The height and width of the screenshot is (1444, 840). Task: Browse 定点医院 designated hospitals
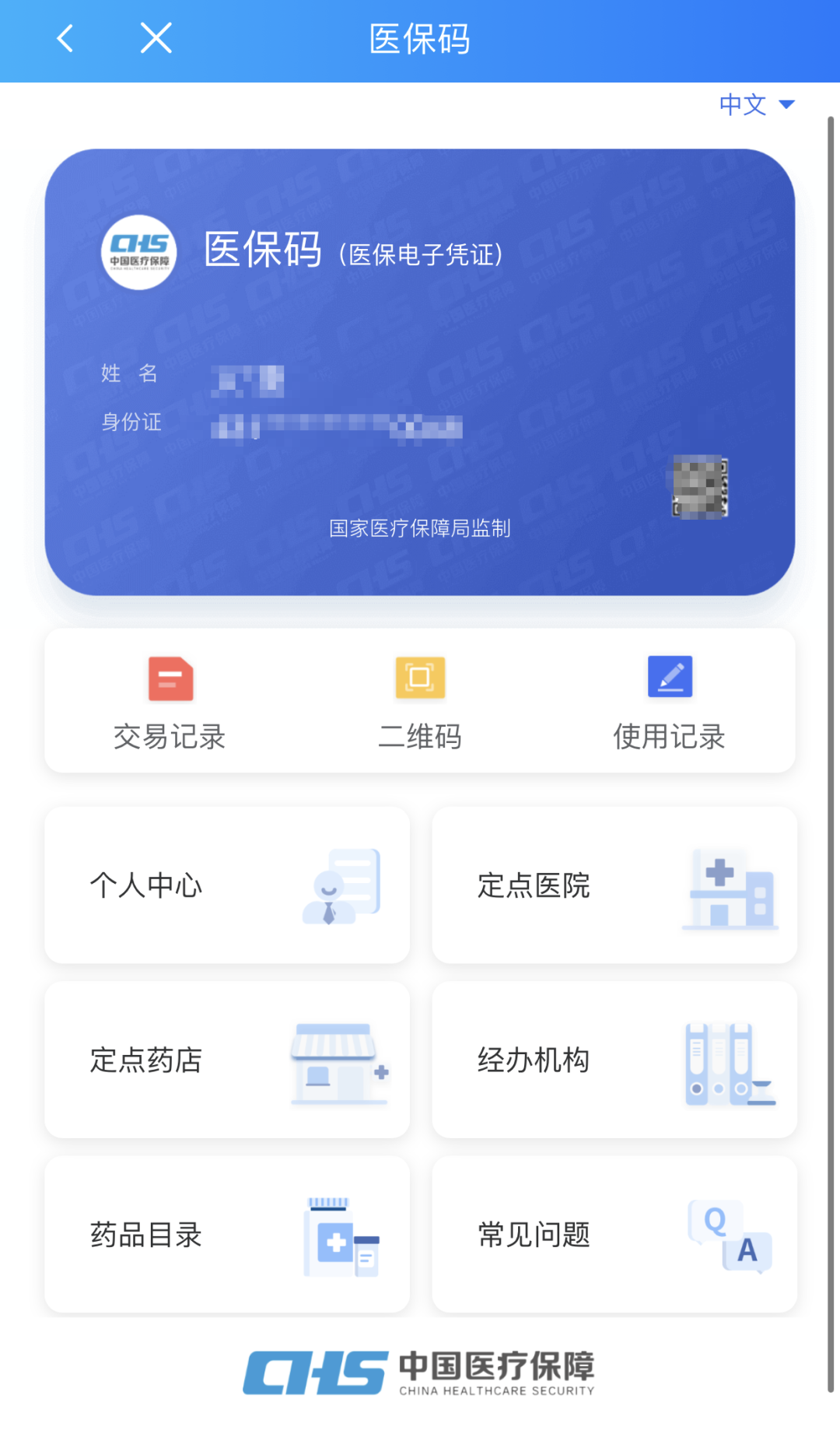[x=614, y=885]
